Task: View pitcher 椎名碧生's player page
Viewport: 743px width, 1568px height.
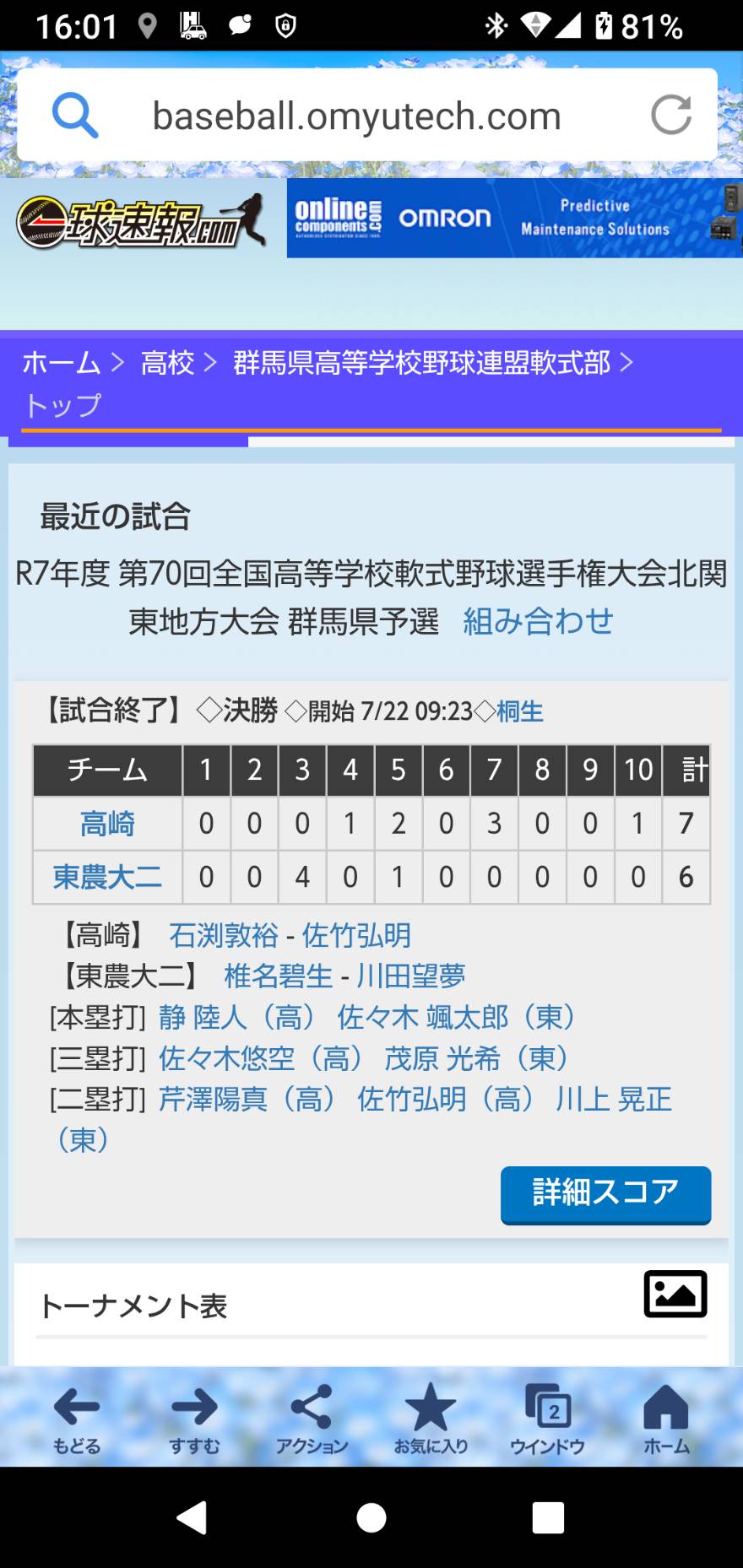Action: coord(279,976)
